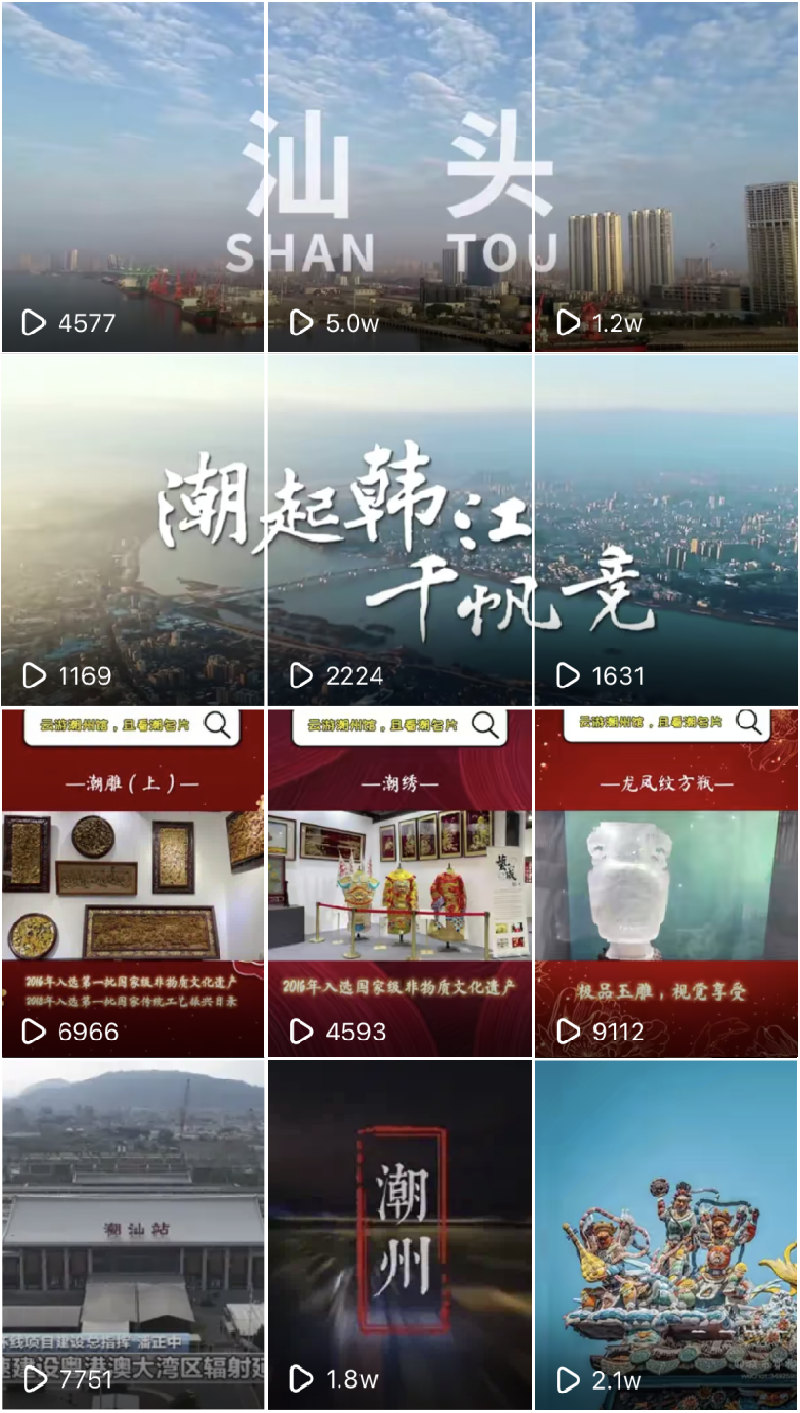Open the 潮雕(上) video tile

coord(133,883)
